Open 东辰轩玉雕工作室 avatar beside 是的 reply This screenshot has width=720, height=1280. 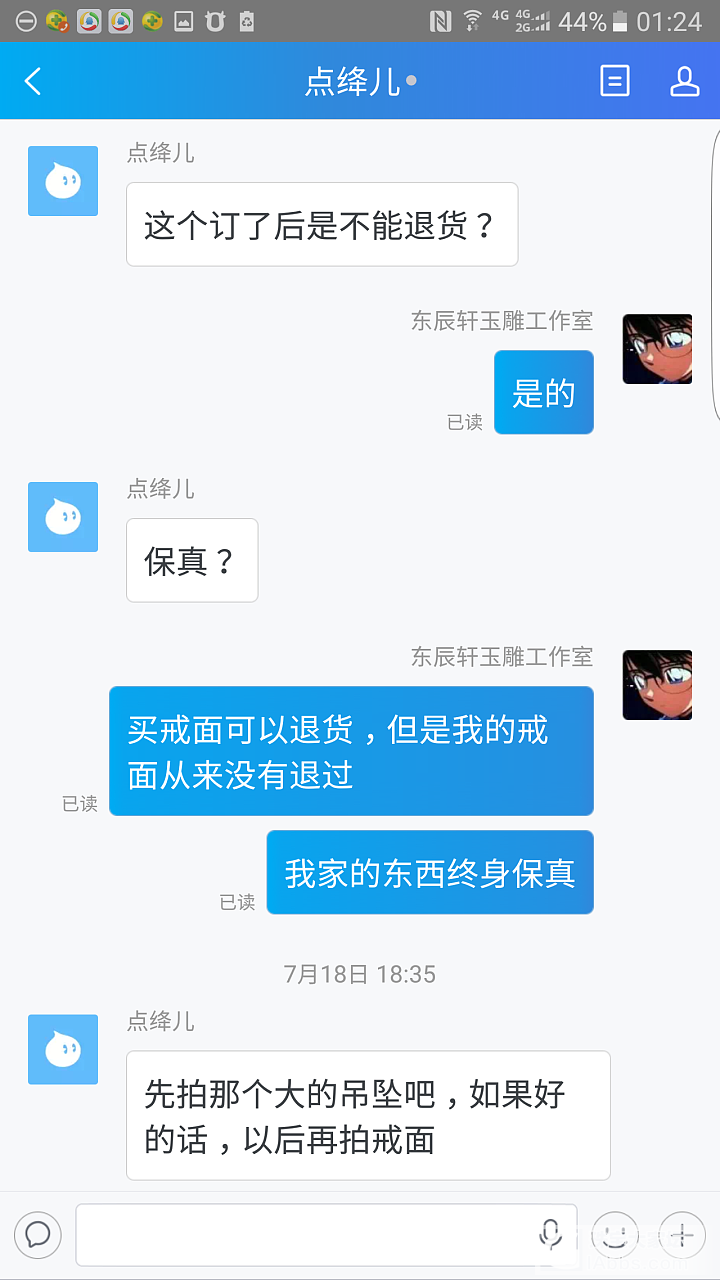point(657,349)
